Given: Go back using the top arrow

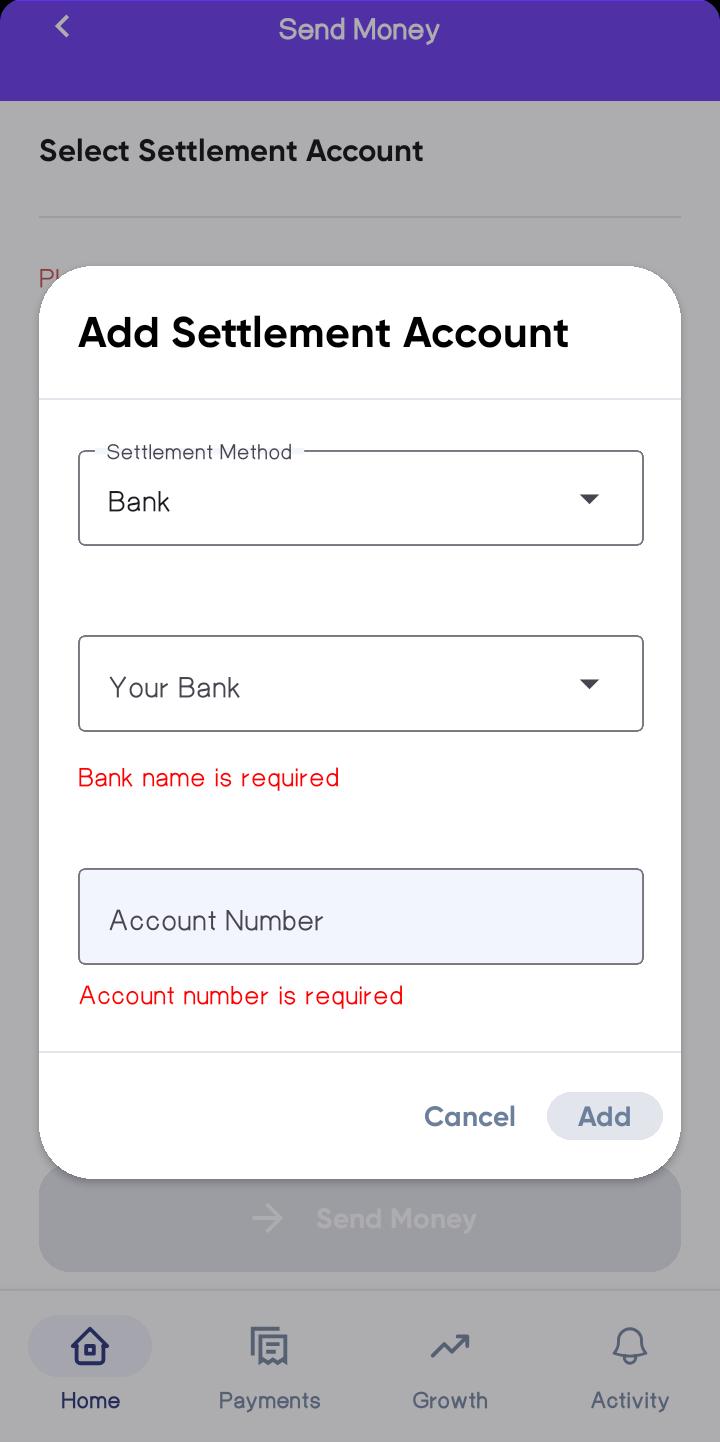Looking at the screenshot, I should [x=62, y=27].
